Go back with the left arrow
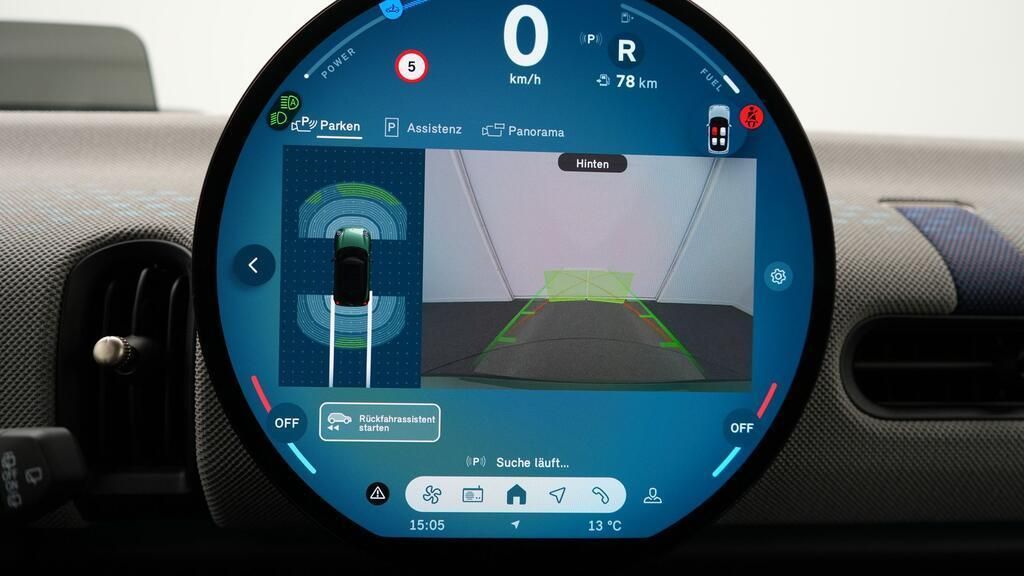 point(253,265)
